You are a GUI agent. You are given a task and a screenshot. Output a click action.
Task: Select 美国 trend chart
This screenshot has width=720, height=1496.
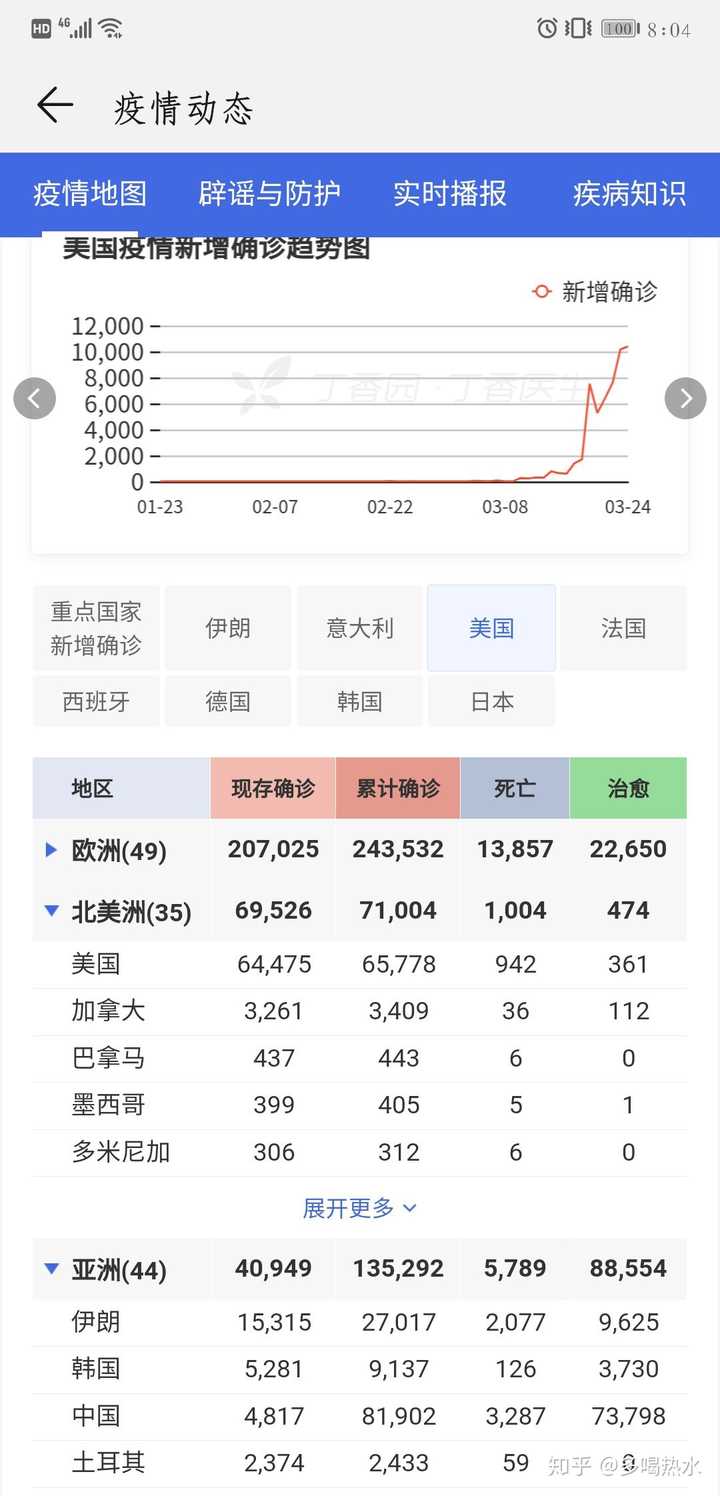(x=491, y=628)
